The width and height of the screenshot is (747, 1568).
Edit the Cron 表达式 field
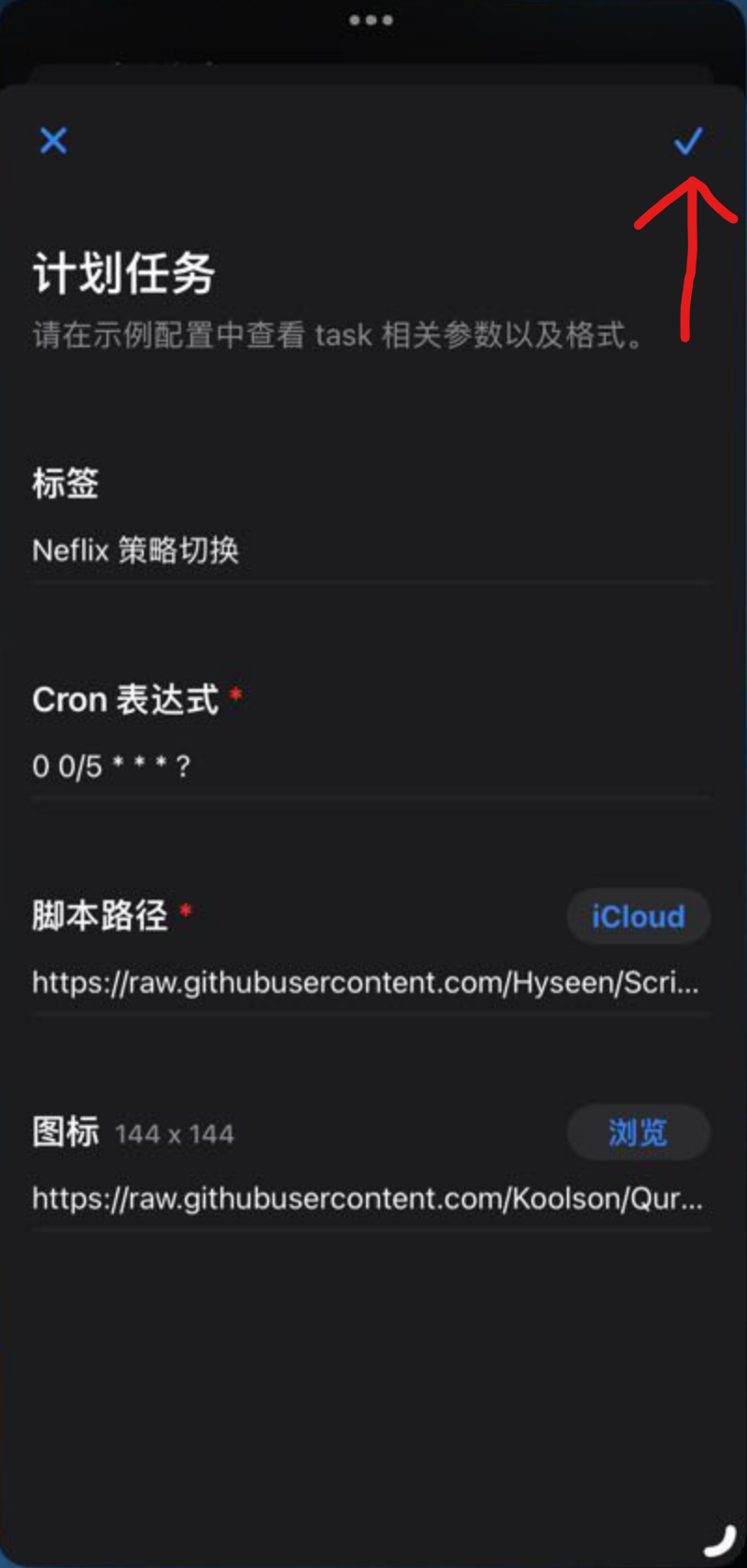[x=370, y=767]
